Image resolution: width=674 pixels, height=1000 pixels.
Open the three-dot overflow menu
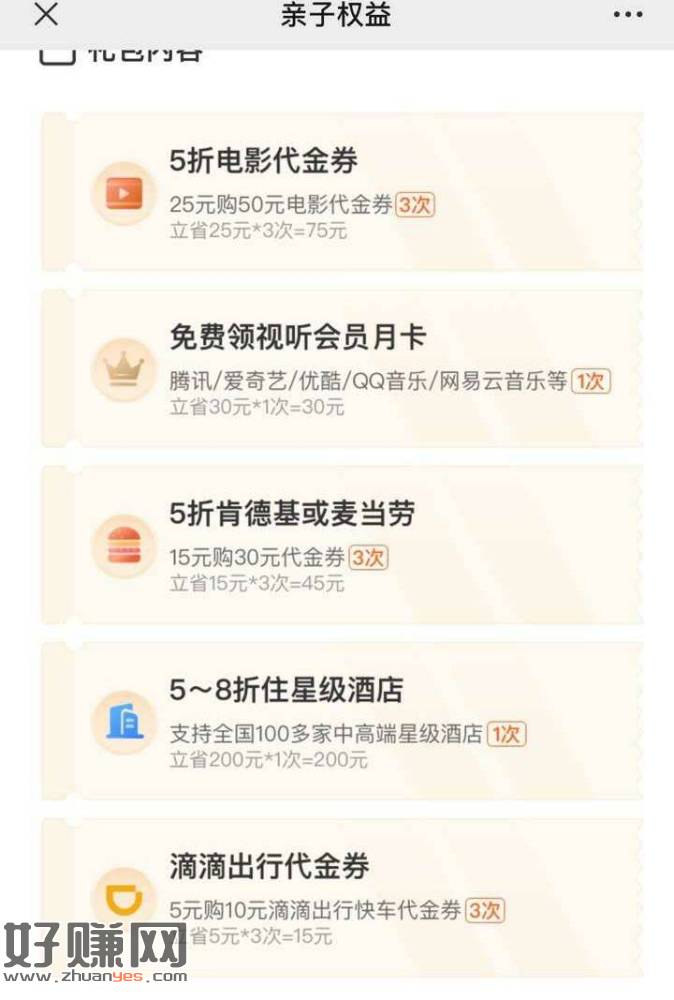click(628, 15)
